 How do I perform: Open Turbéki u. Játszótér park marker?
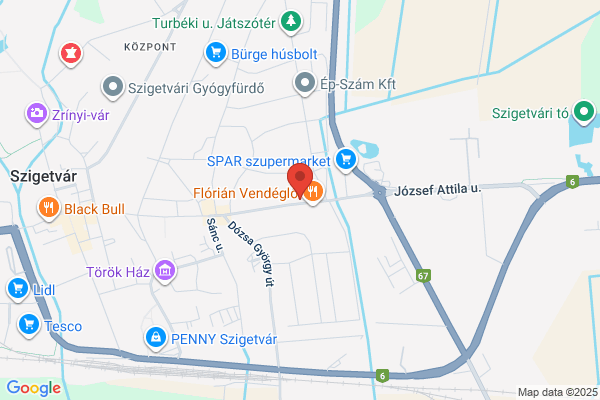coord(291,21)
